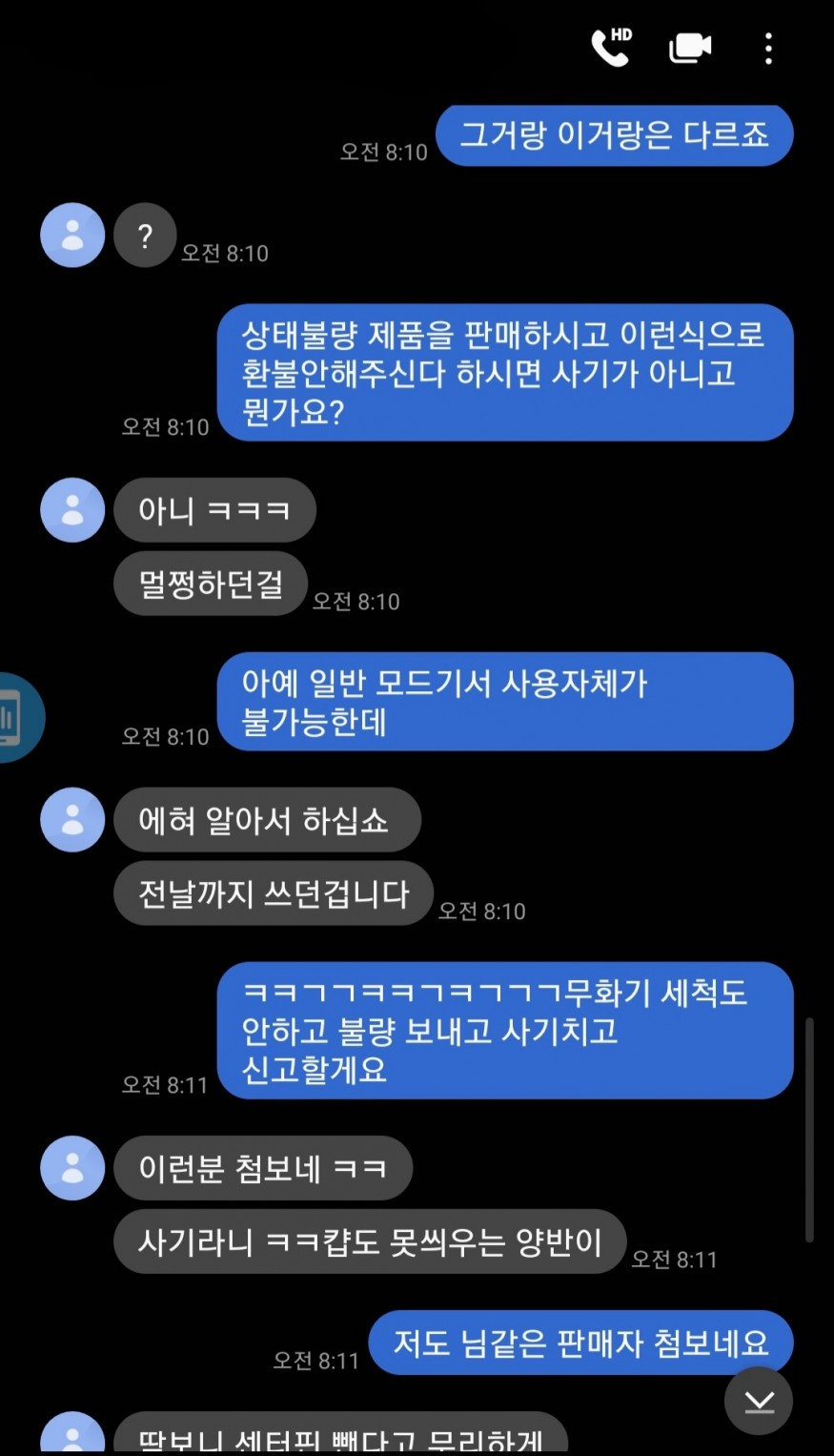
Task: Open the floating edge panel icon on the left
Action: click(x=17, y=718)
